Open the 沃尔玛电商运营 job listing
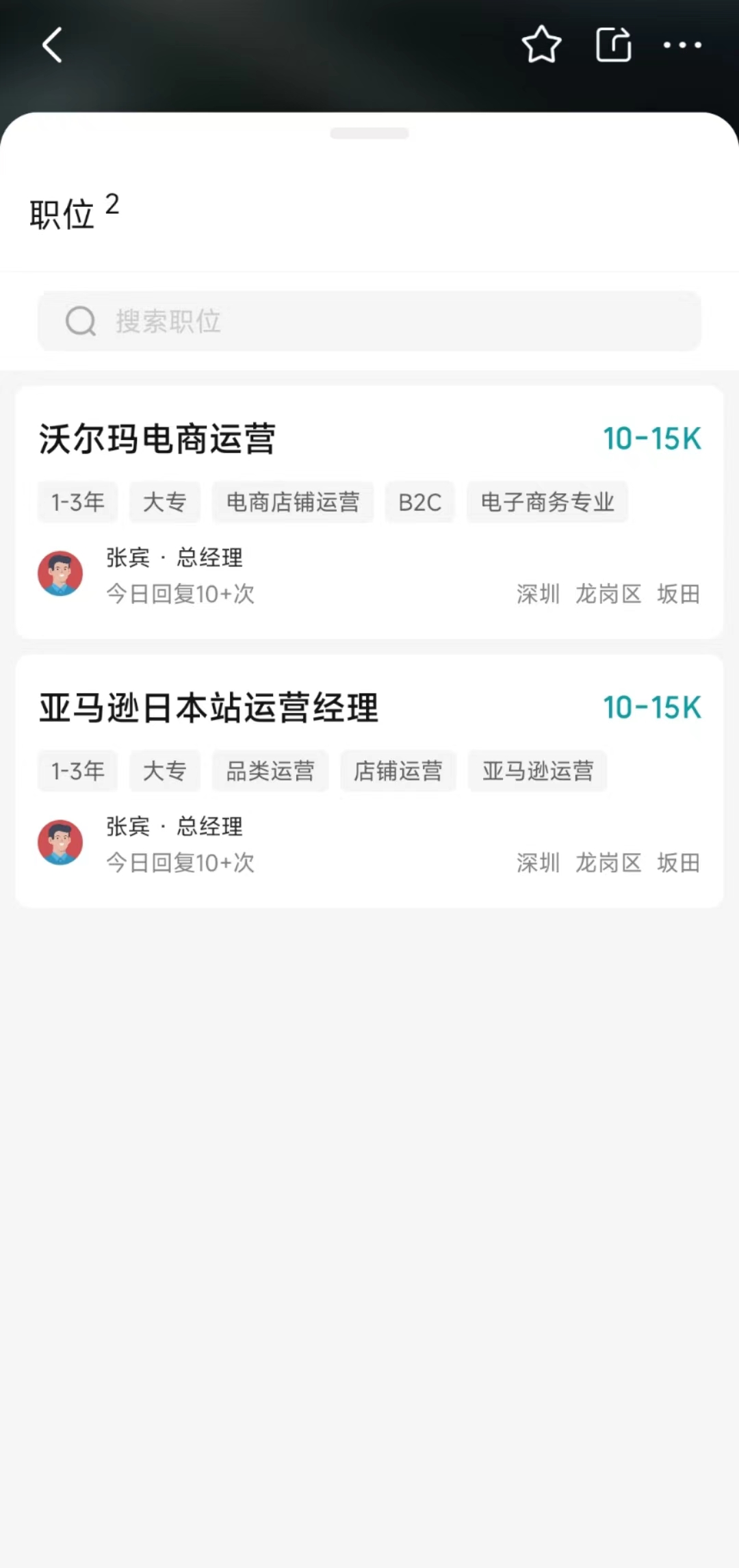The width and height of the screenshot is (739, 1568). coord(157,439)
